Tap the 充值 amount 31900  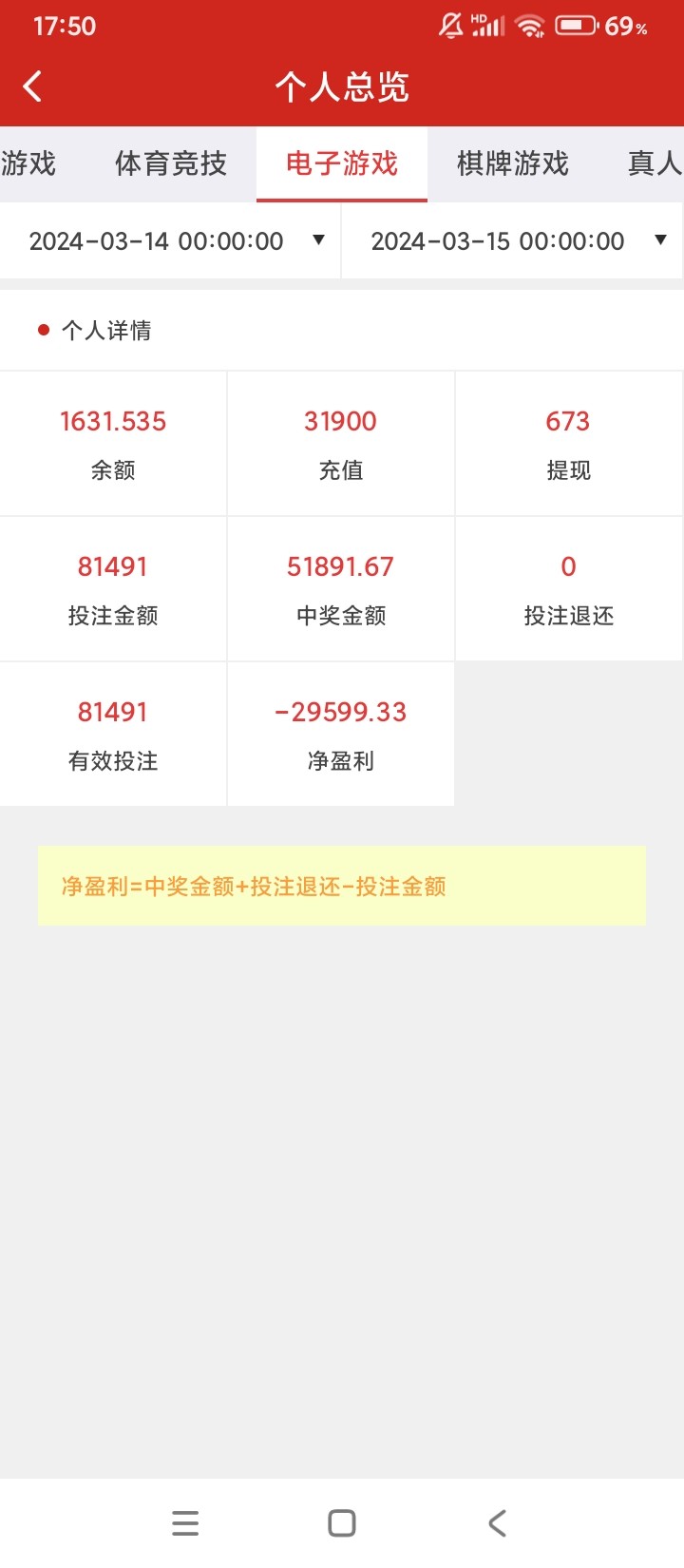point(340,421)
